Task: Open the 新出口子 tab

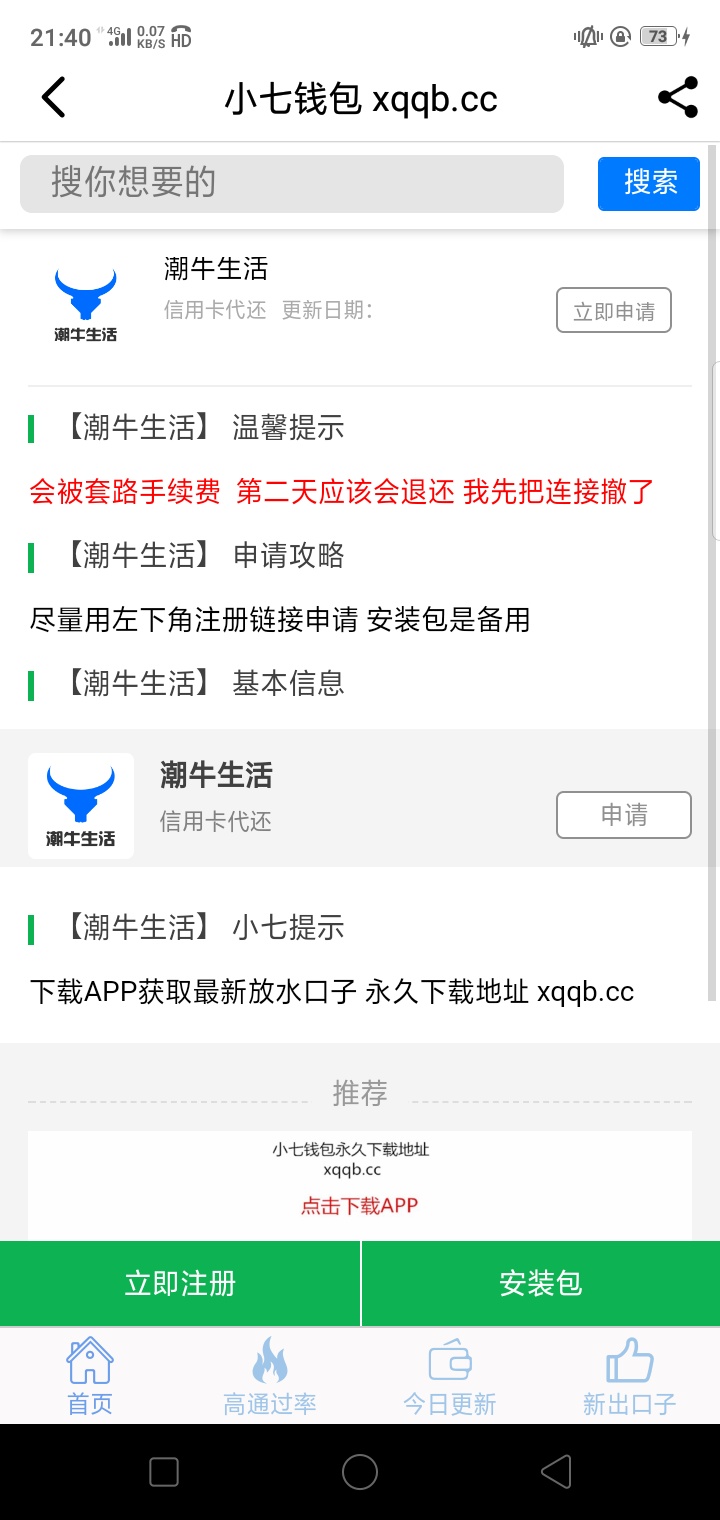Action: [630, 1376]
